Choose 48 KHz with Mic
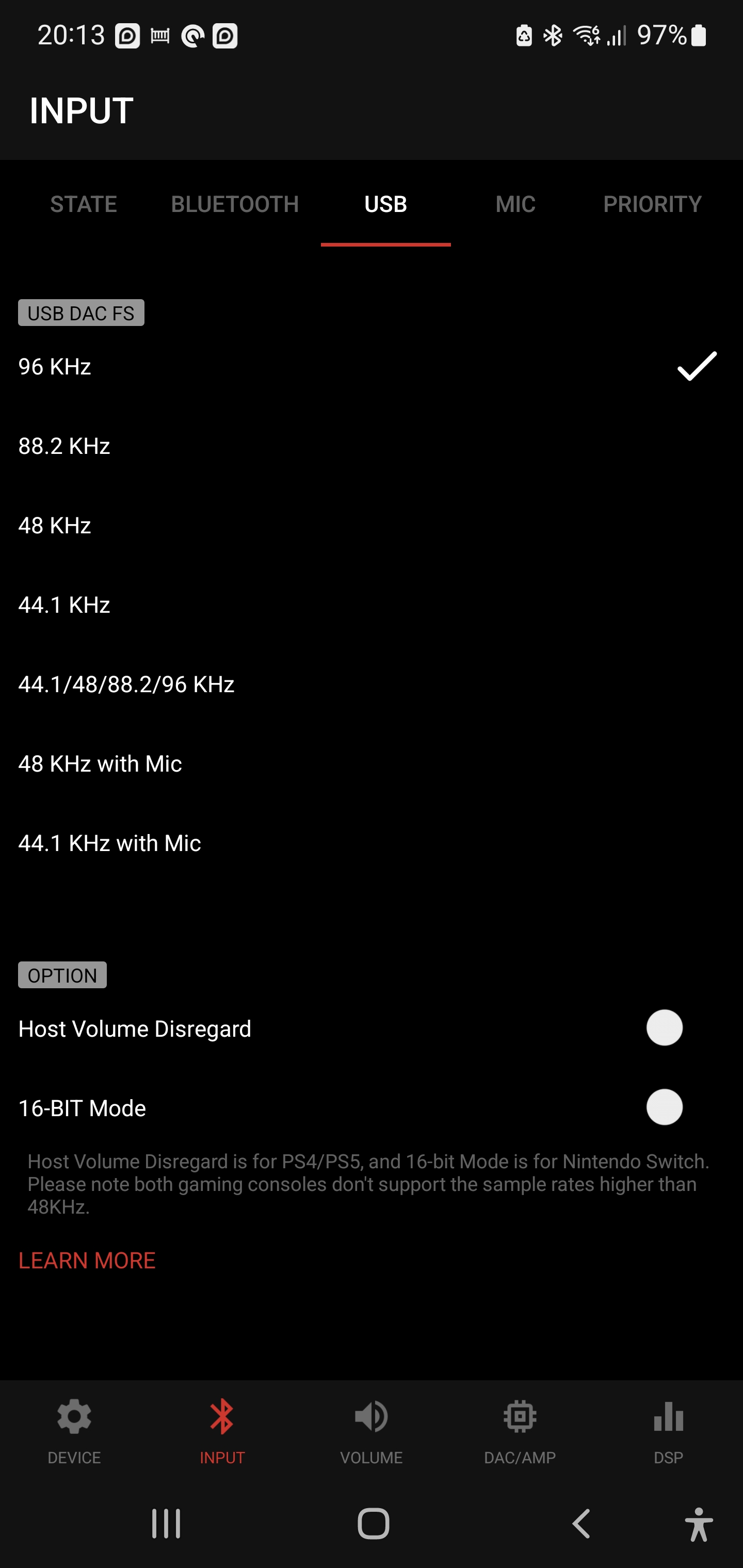The height and width of the screenshot is (1568, 743). coord(372,764)
